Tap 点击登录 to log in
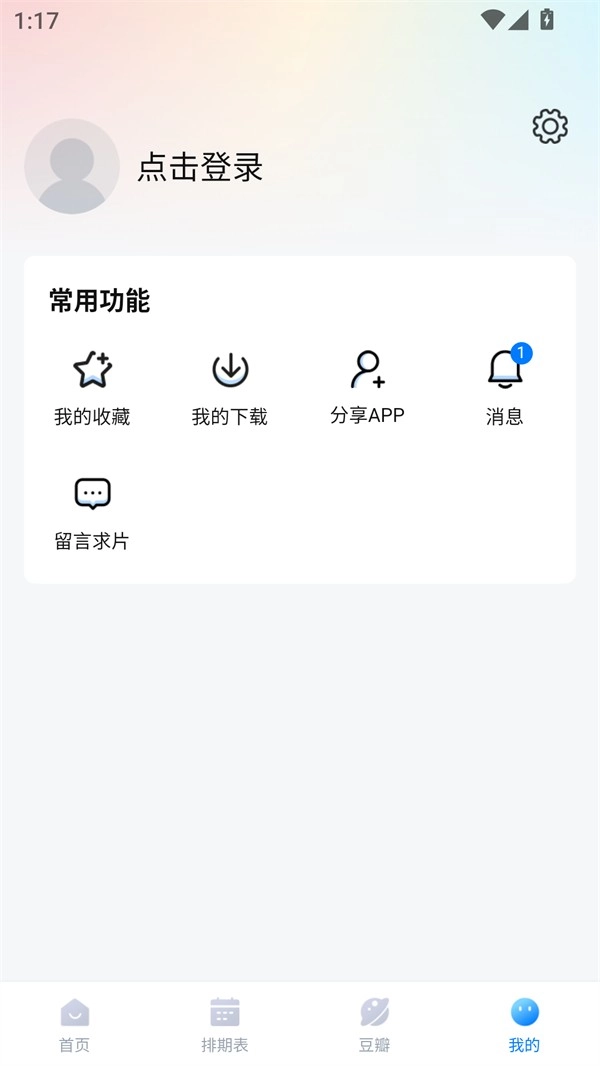Image resolution: width=600 pixels, height=1066 pixels. coord(200,167)
